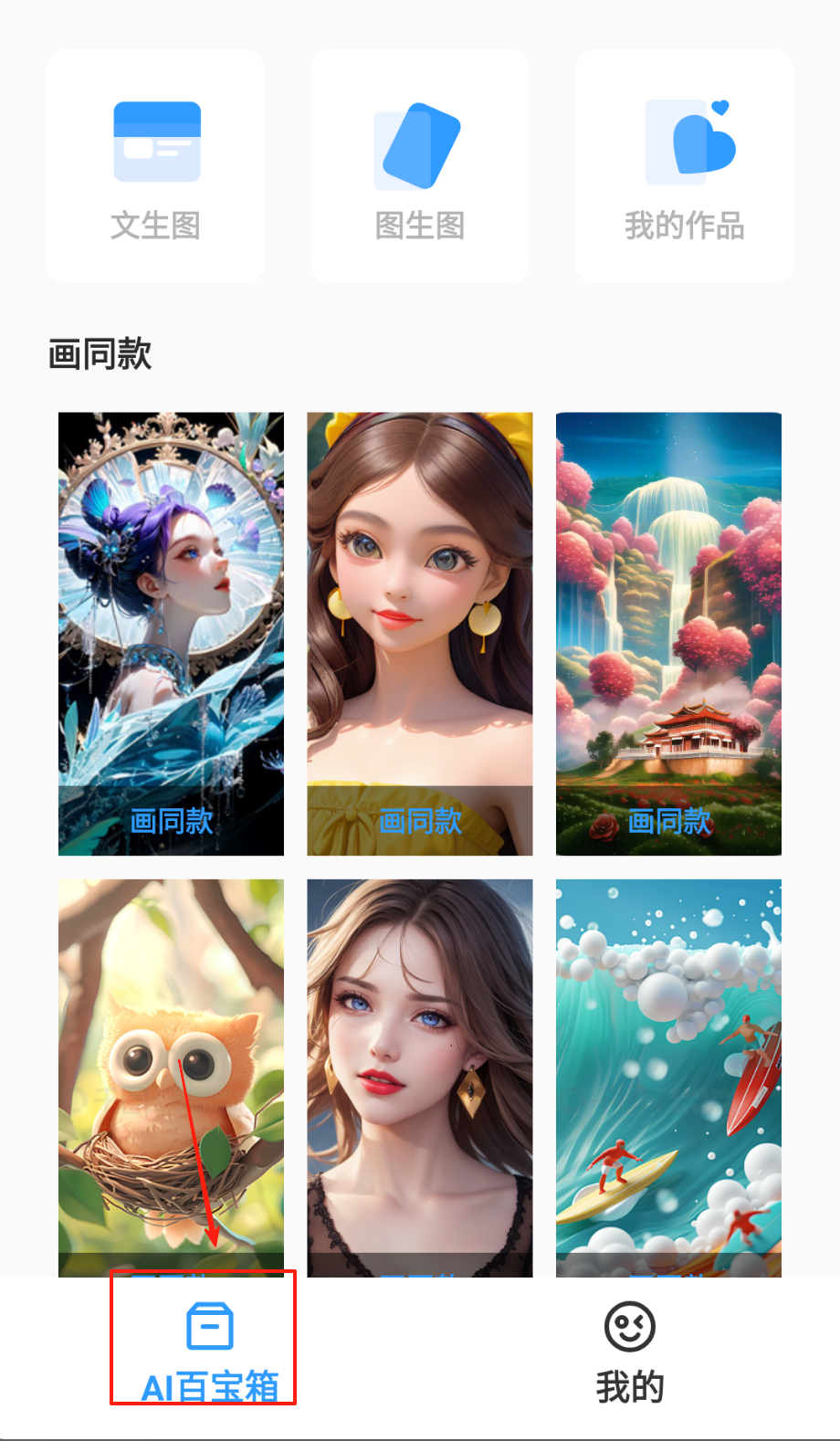The image size is (840, 1441).
Task: View 我的作品 gallery
Action: click(684, 167)
